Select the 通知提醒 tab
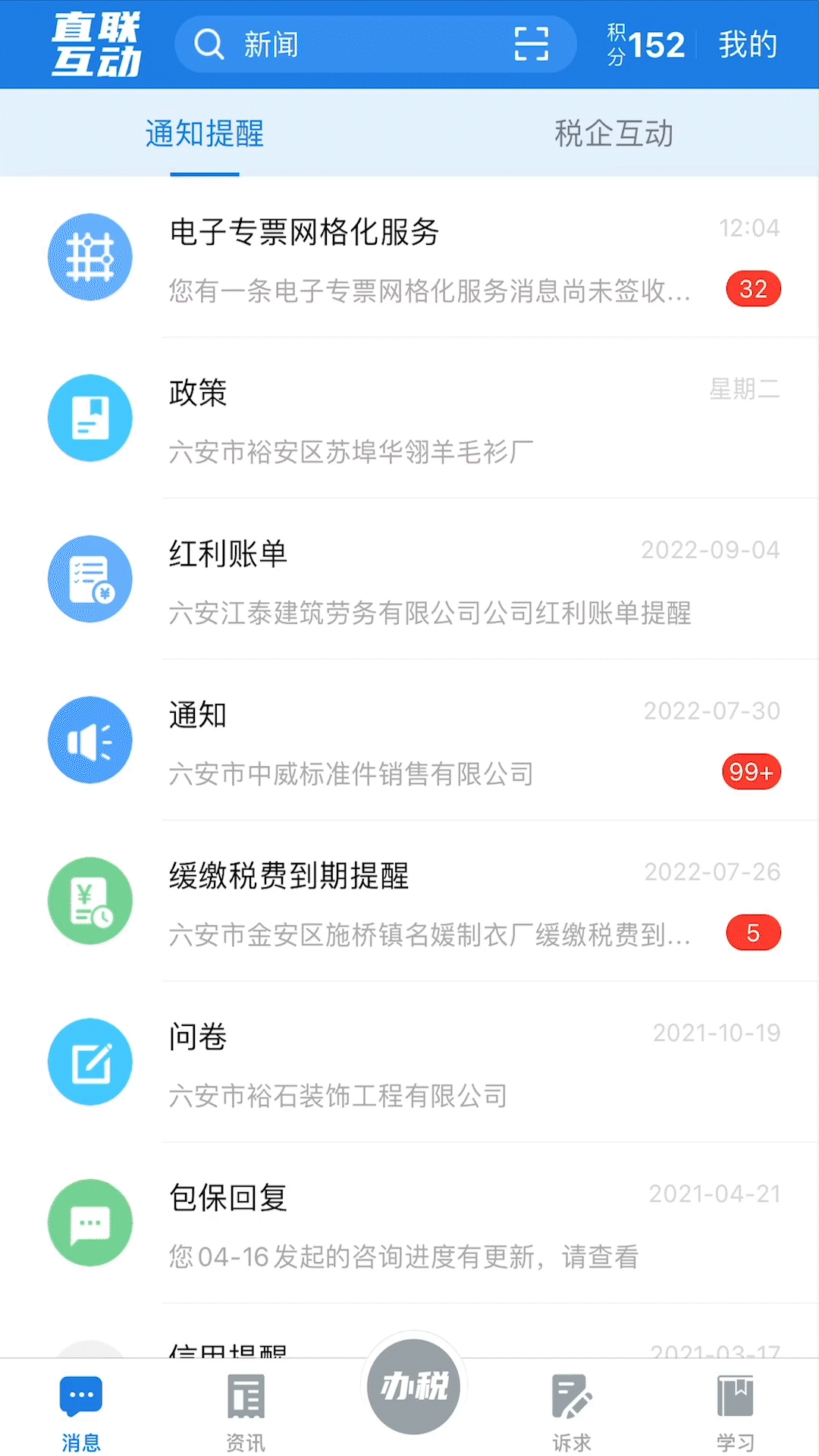 point(205,133)
